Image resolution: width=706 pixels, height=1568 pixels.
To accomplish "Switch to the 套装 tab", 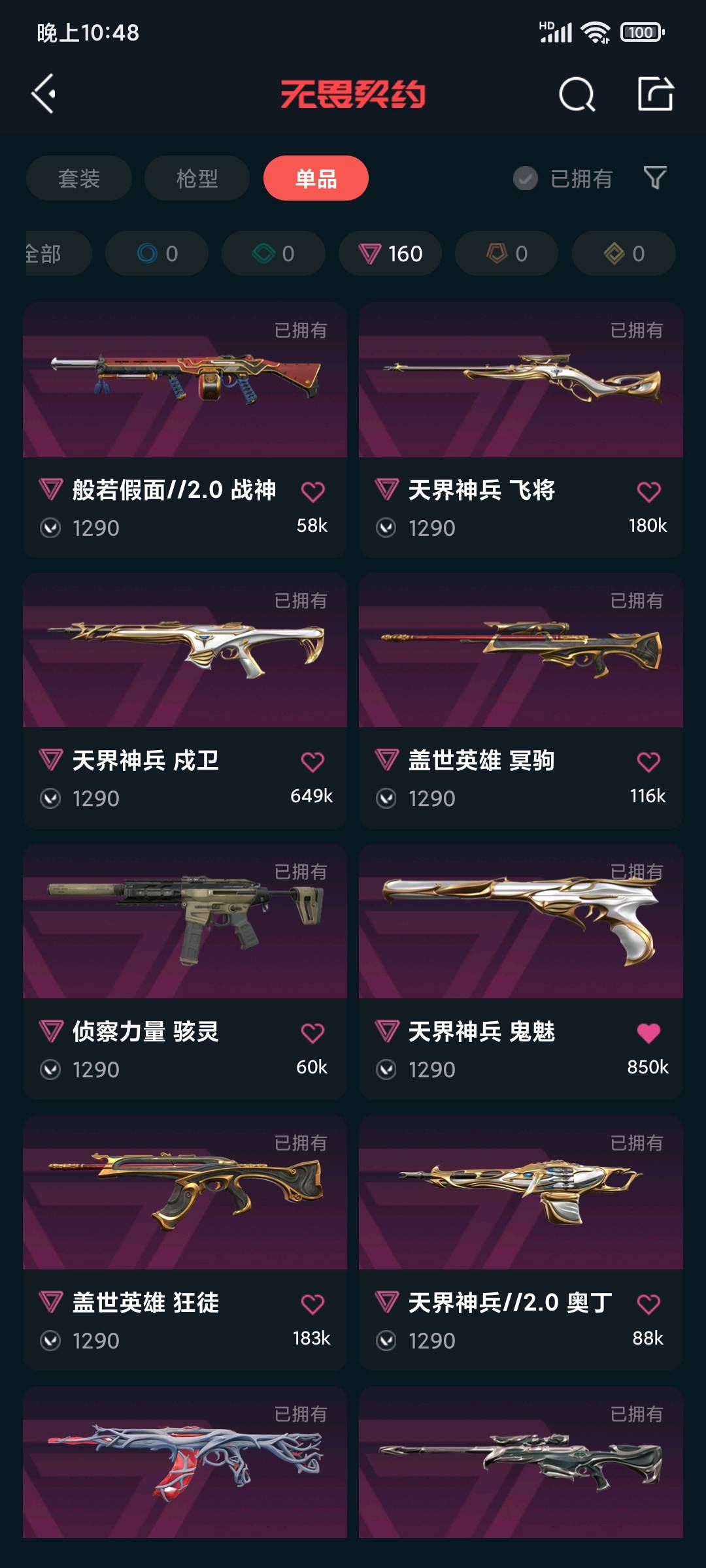I will (x=79, y=178).
